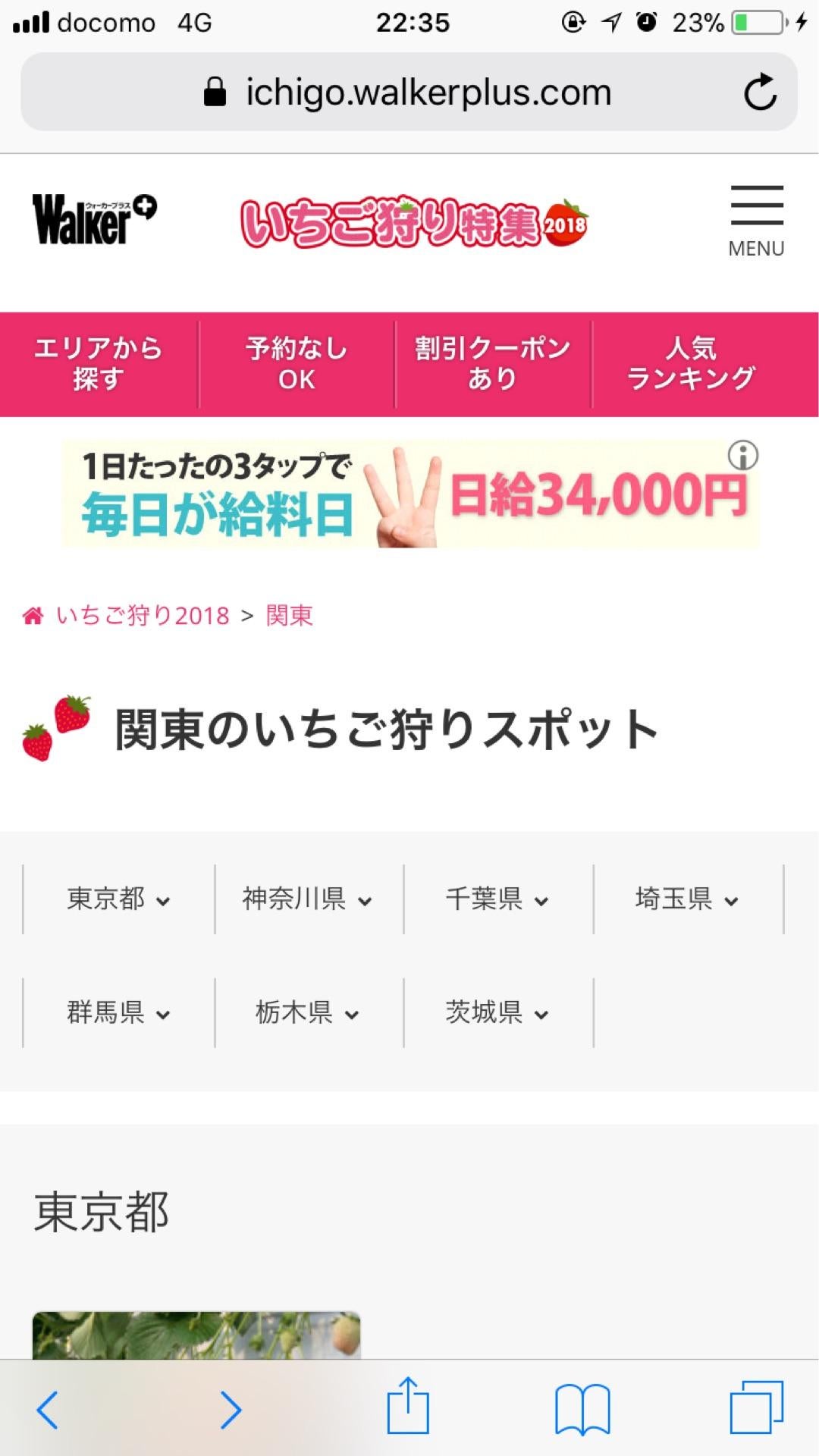
Task: Open Safari bookmarks
Action: click(x=582, y=1409)
